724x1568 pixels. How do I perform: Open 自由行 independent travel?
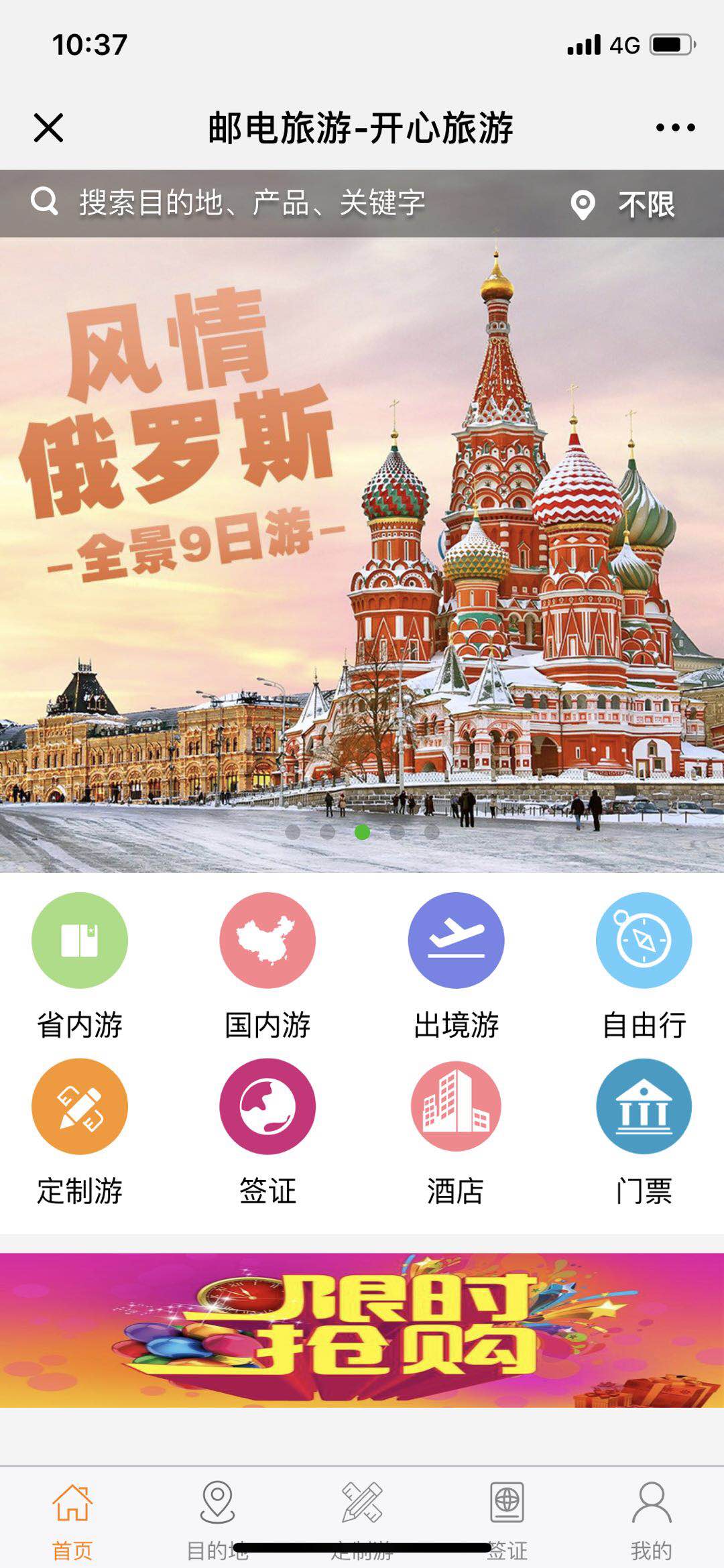[x=644, y=965]
